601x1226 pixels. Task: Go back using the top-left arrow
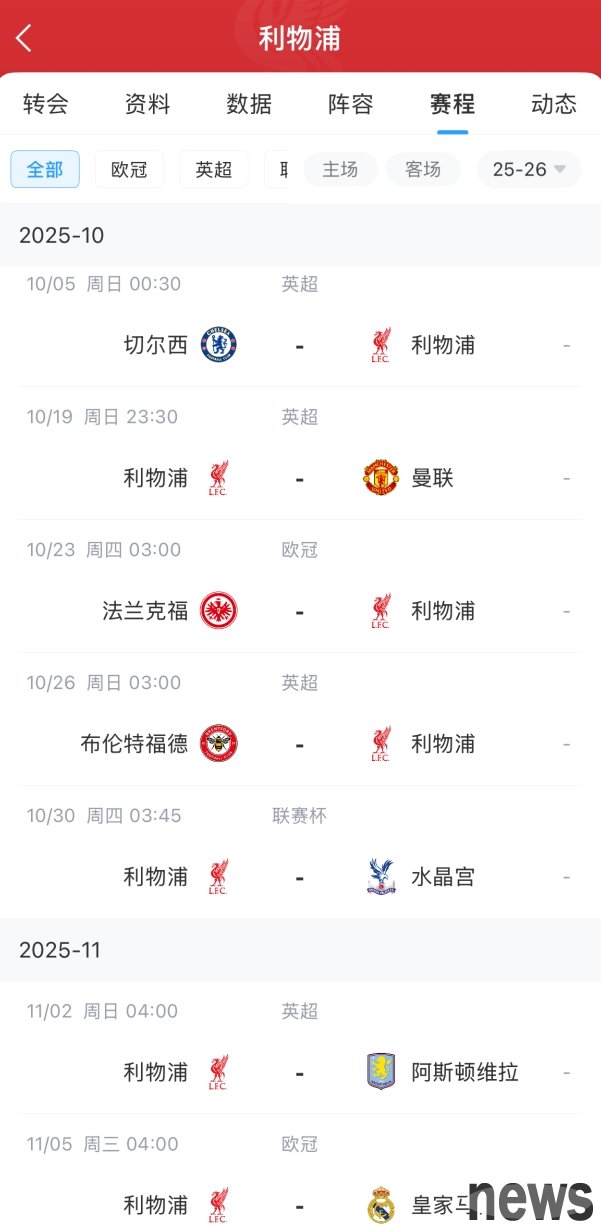click(x=25, y=38)
